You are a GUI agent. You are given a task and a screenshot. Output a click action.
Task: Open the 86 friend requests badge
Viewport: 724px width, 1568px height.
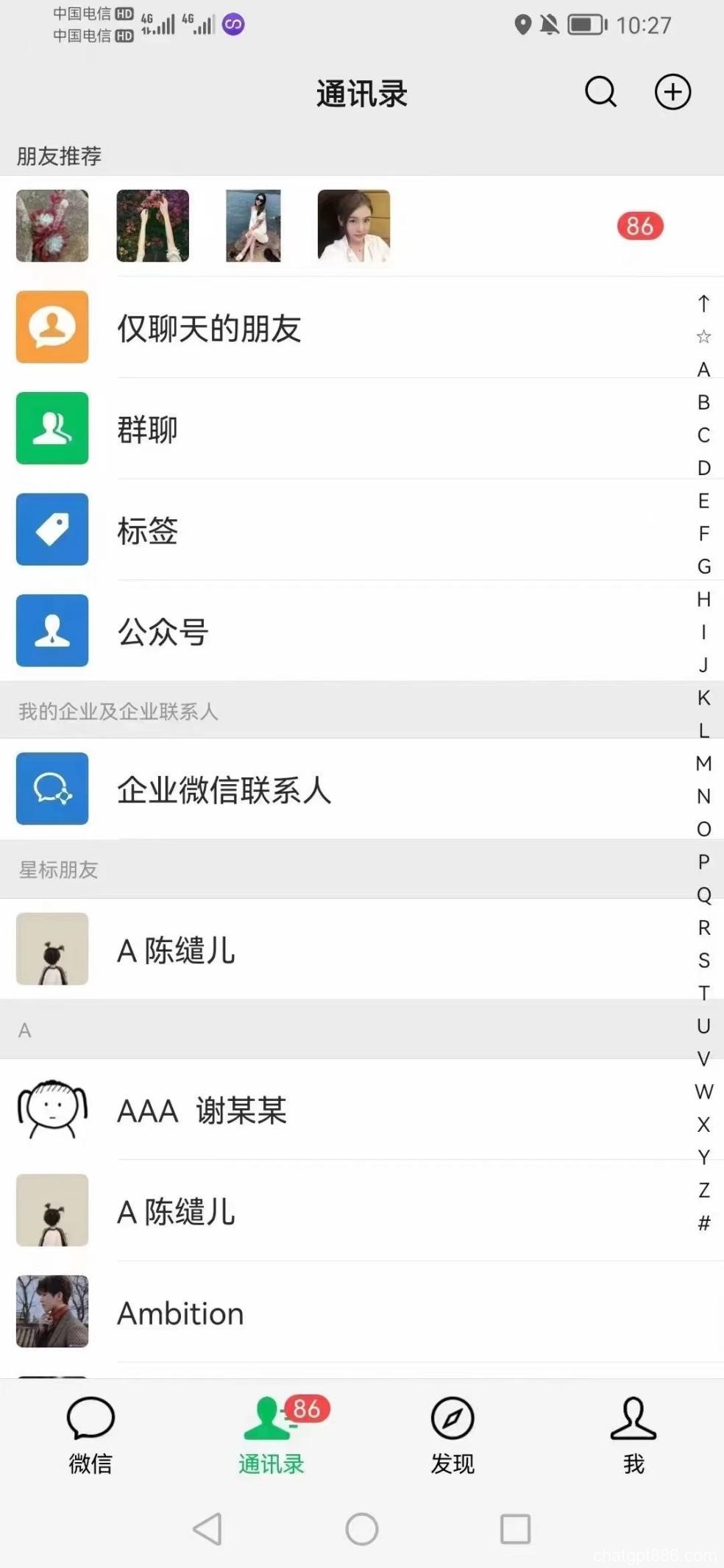[x=639, y=226]
